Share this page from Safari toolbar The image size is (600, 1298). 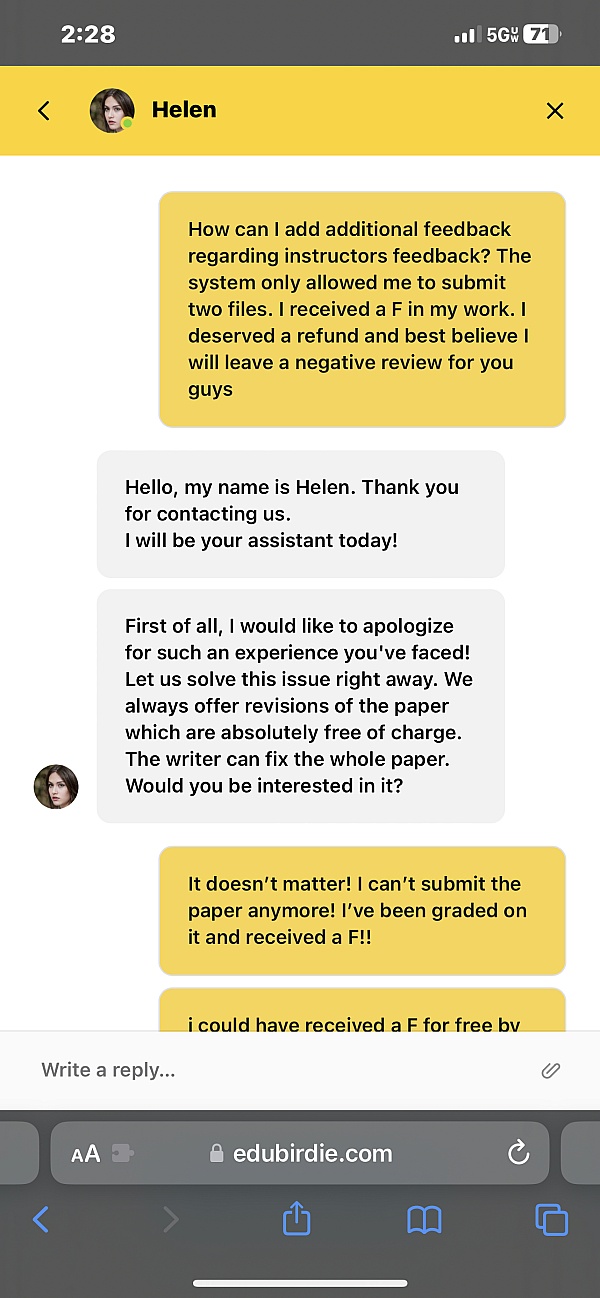(297, 1219)
